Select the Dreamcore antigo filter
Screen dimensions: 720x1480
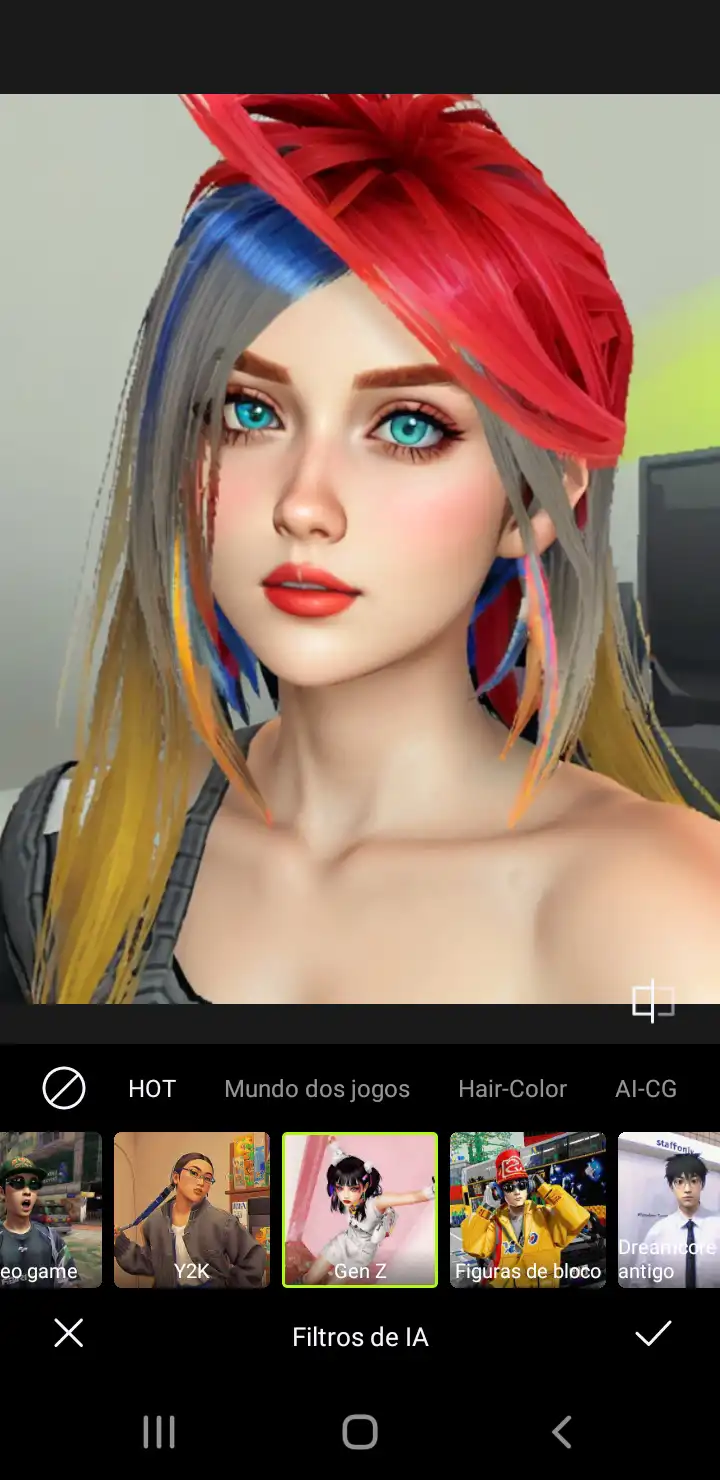[668, 1209]
